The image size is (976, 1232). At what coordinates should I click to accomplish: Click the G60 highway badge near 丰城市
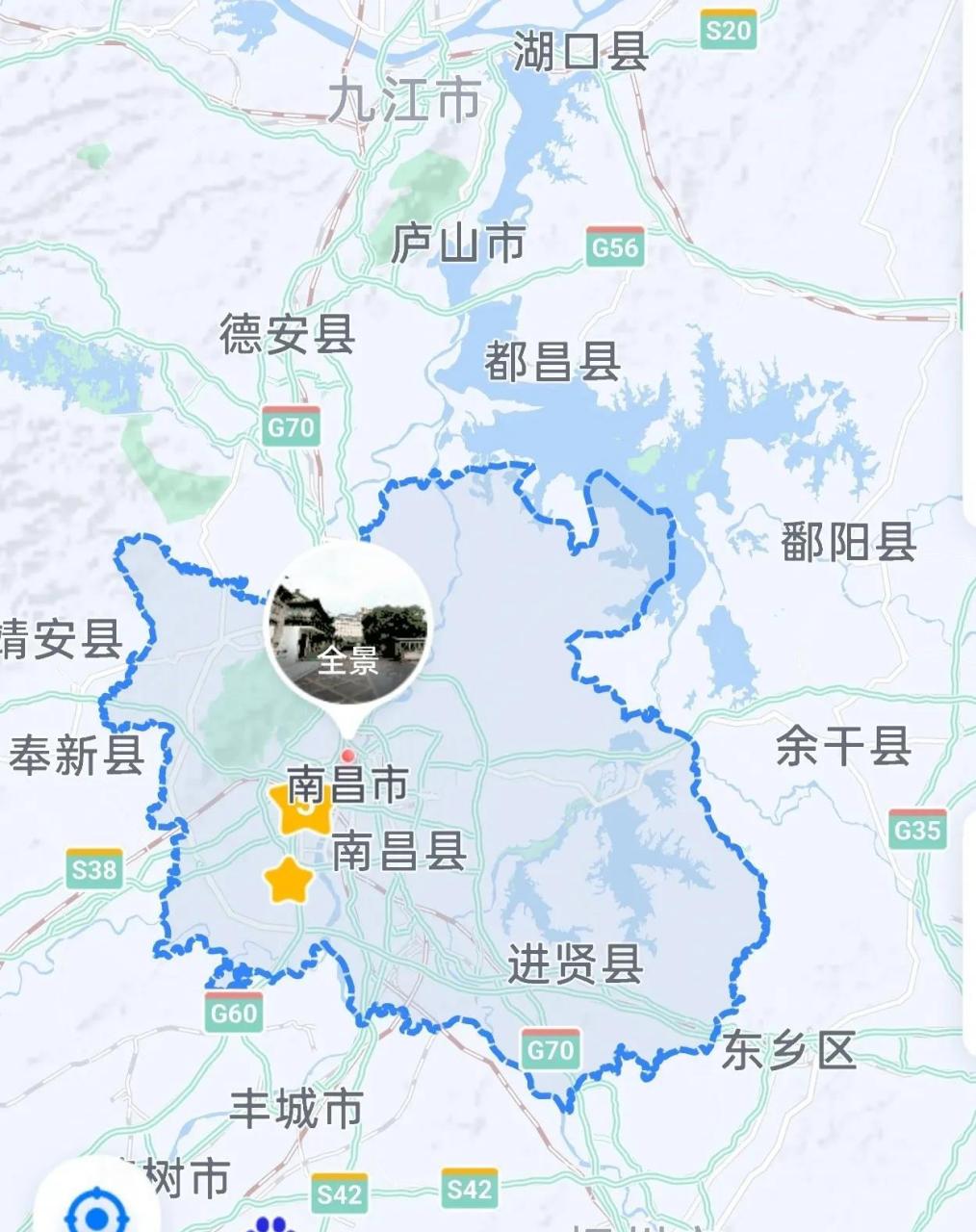(232, 1012)
